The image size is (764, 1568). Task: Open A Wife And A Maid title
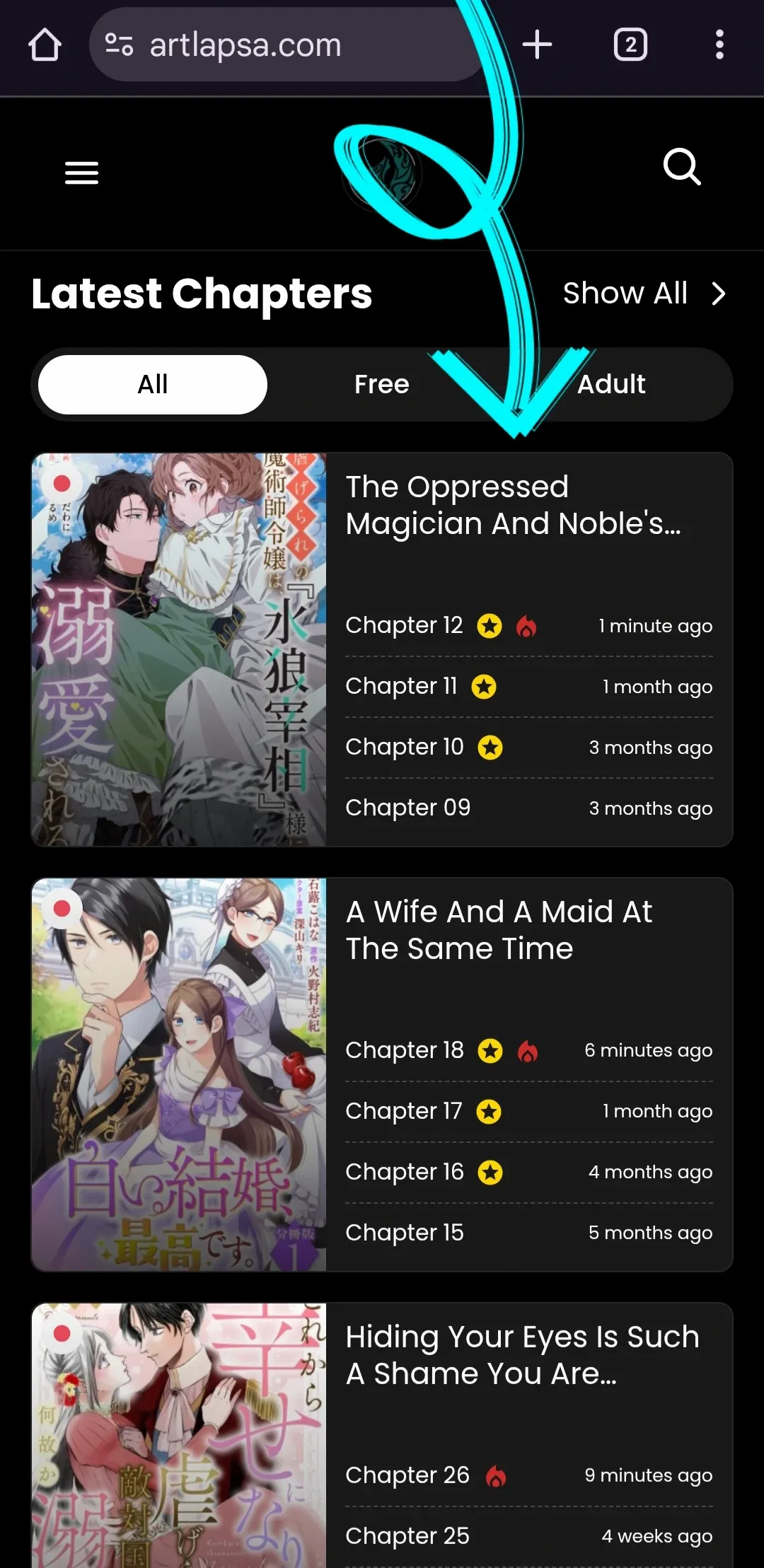498,929
